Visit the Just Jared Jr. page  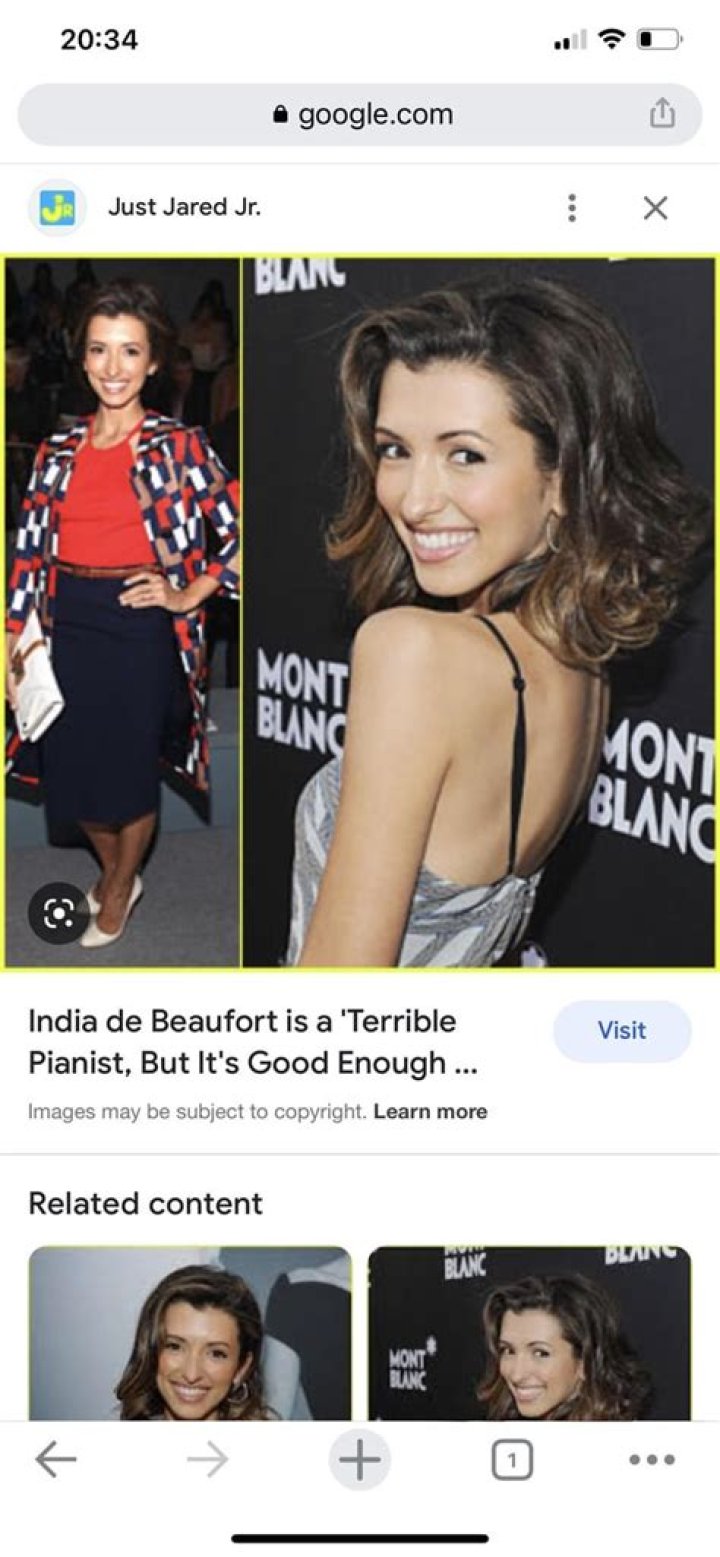(621, 1030)
